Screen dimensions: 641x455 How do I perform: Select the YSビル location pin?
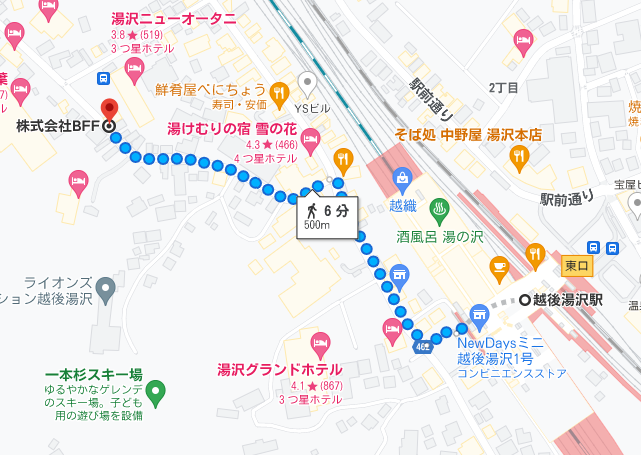coord(309,81)
